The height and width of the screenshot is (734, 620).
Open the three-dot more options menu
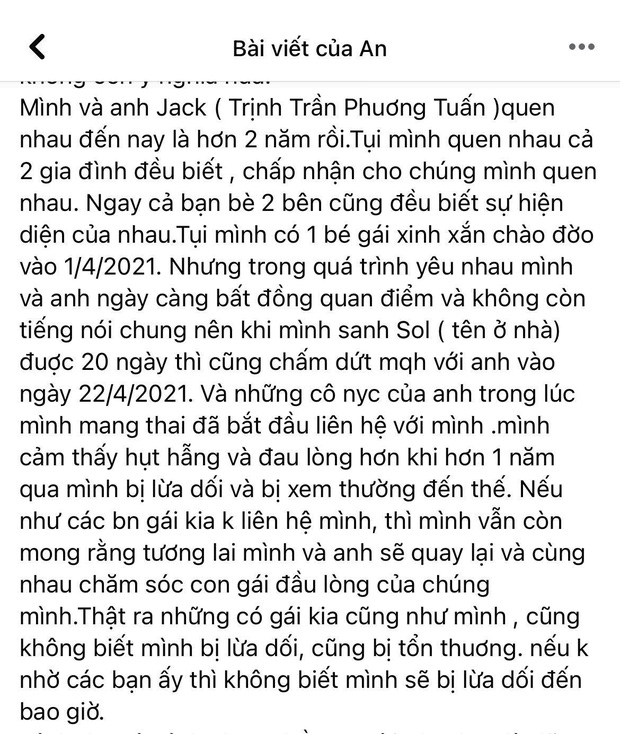point(581,47)
